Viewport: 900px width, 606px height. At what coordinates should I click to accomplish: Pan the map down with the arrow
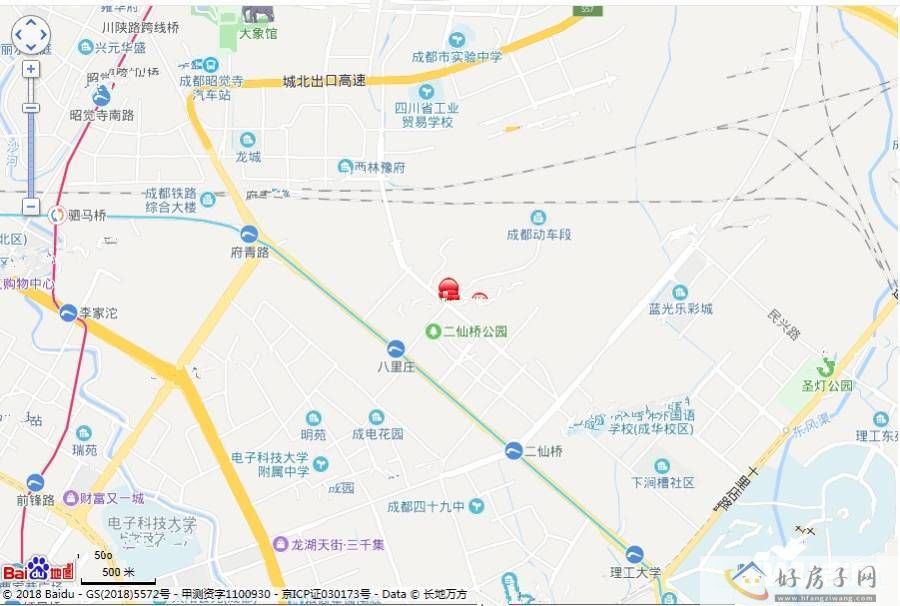(x=31, y=46)
